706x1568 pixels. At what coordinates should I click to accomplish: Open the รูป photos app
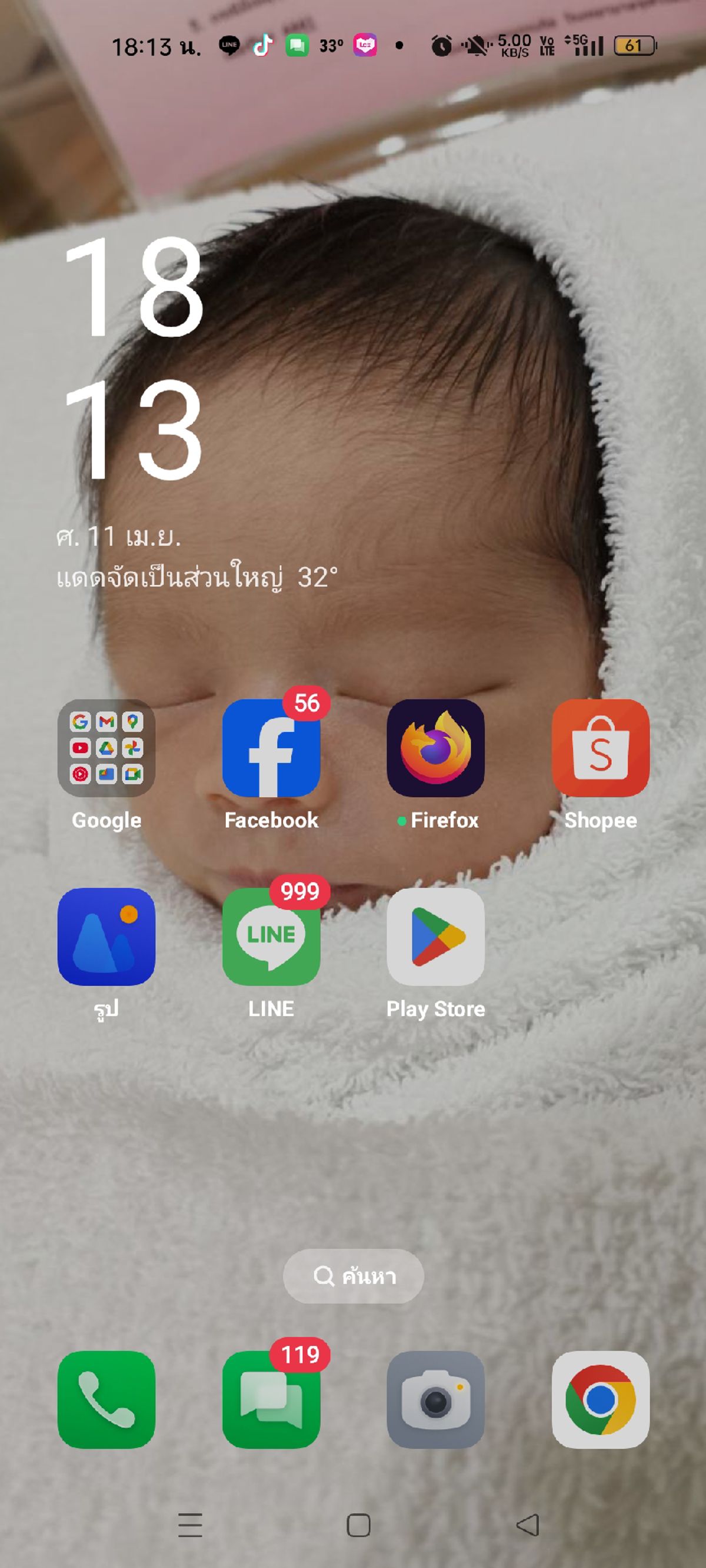(x=106, y=937)
